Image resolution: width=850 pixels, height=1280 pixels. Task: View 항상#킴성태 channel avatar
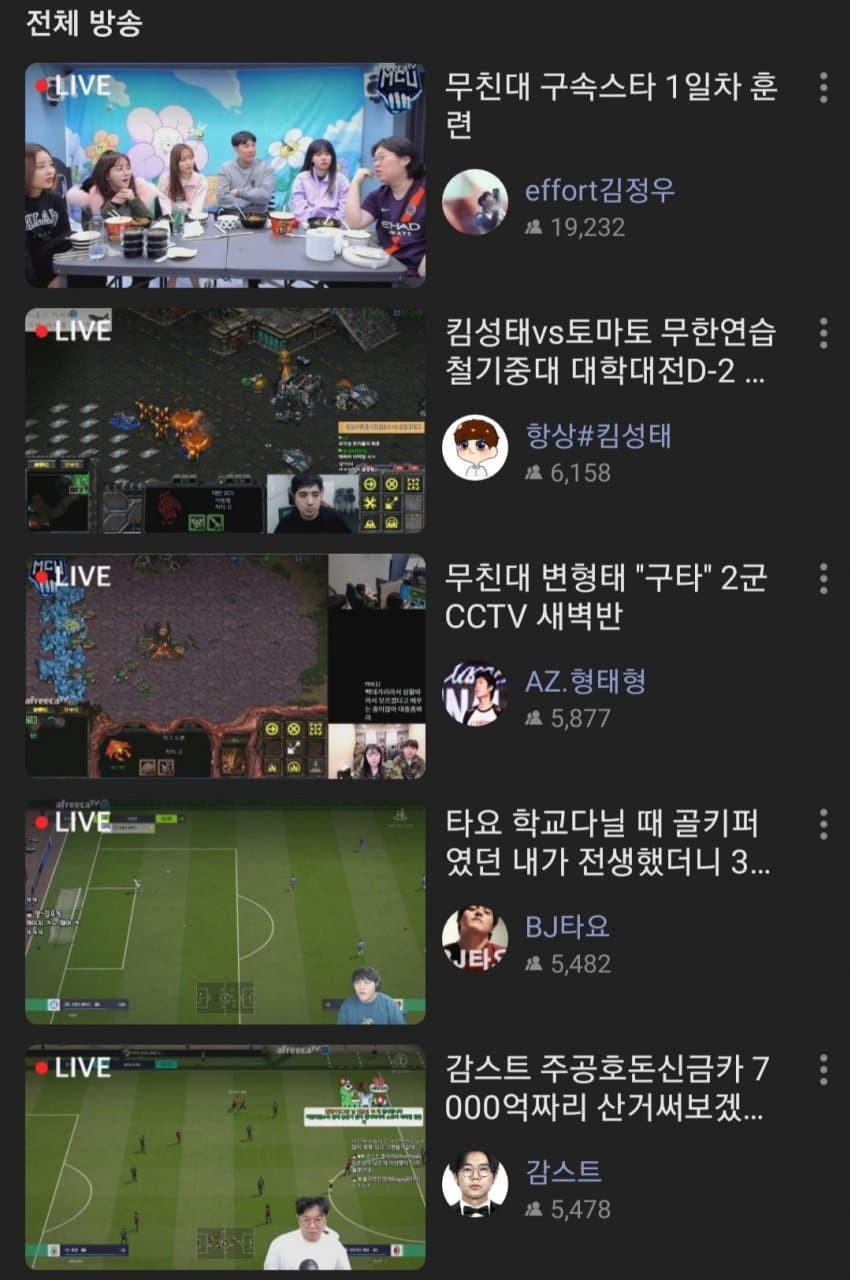475,447
